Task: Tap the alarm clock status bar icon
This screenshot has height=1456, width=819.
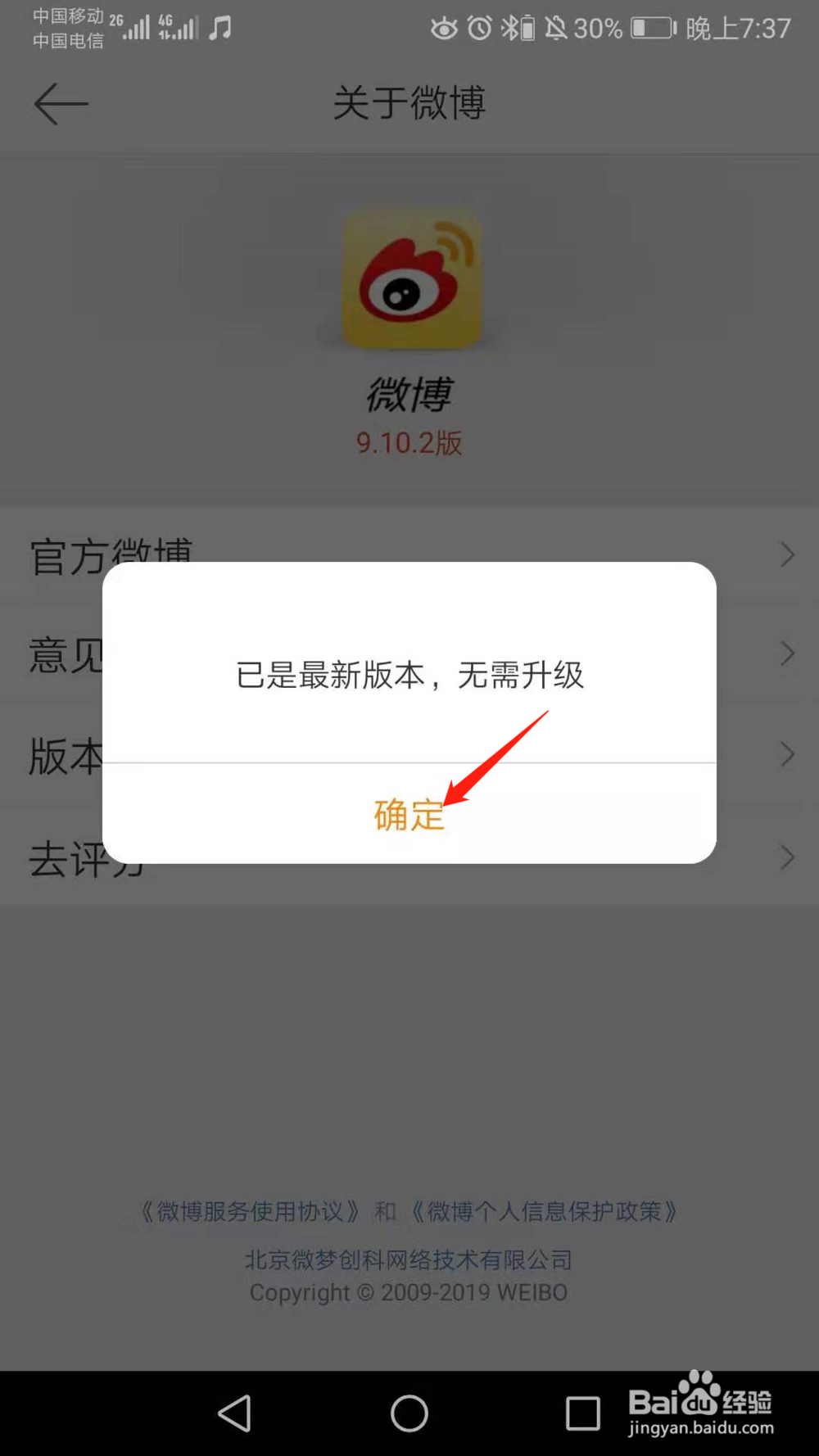Action: coord(482,28)
